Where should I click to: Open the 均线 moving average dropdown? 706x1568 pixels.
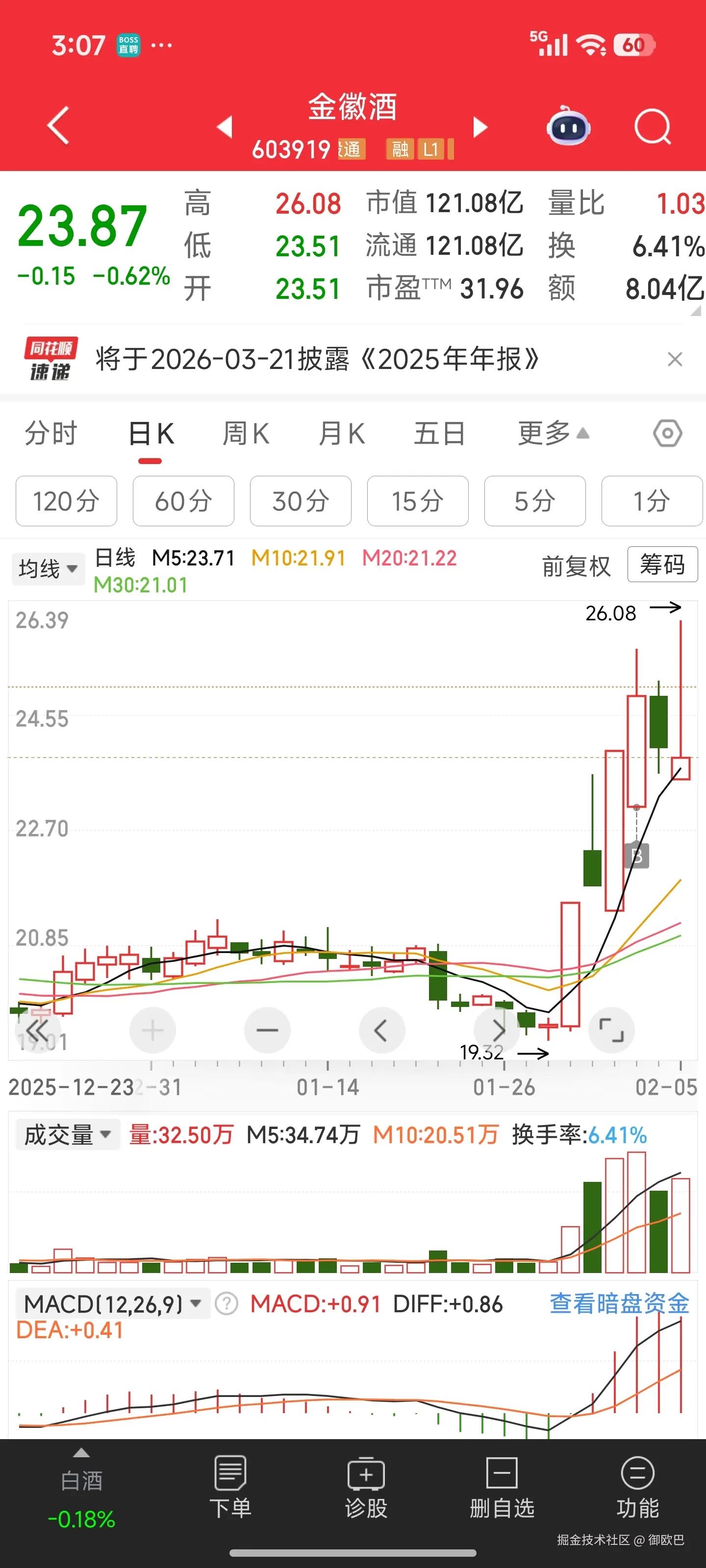click(48, 568)
